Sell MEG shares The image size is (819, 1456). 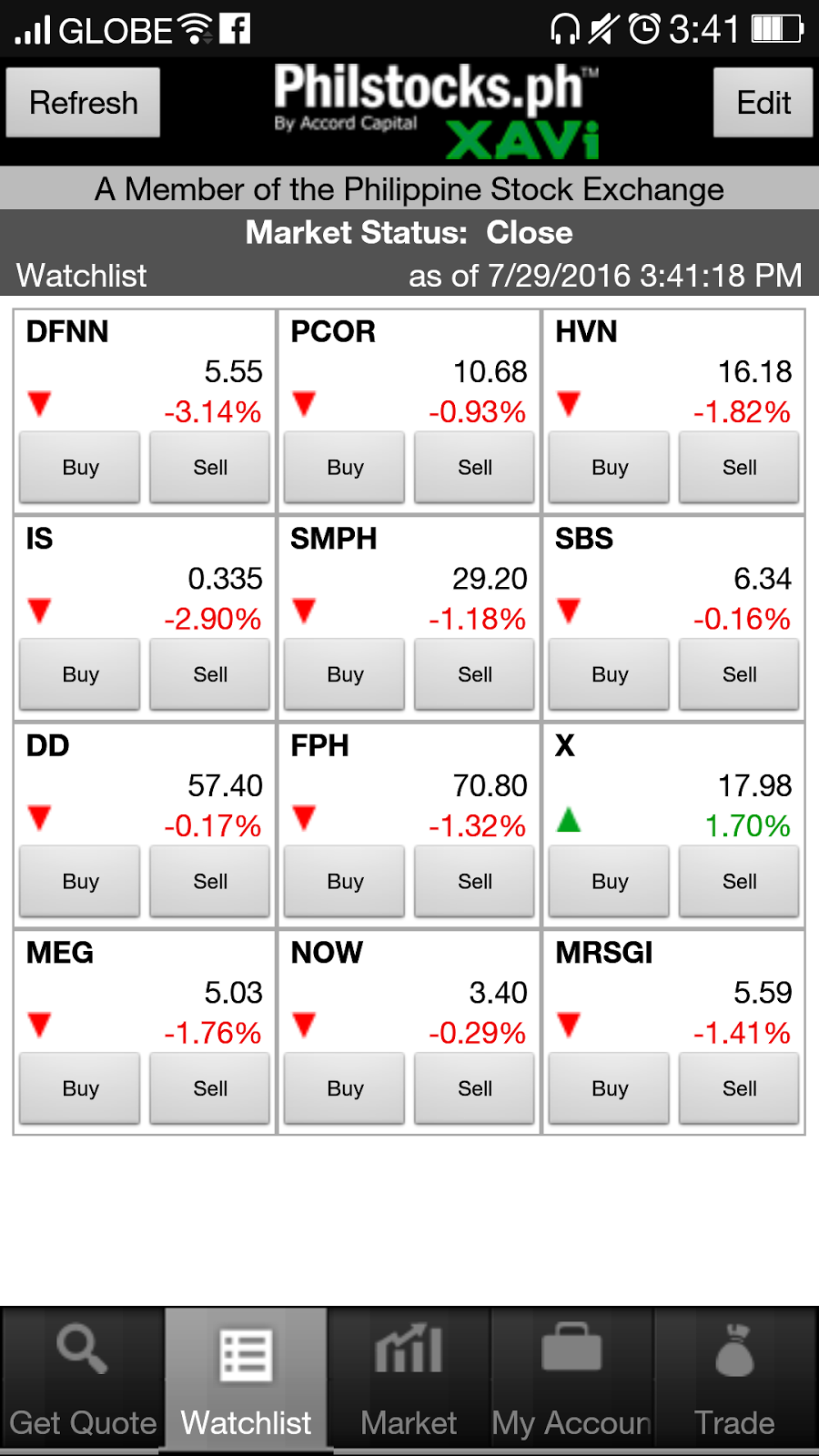click(x=210, y=1087)
